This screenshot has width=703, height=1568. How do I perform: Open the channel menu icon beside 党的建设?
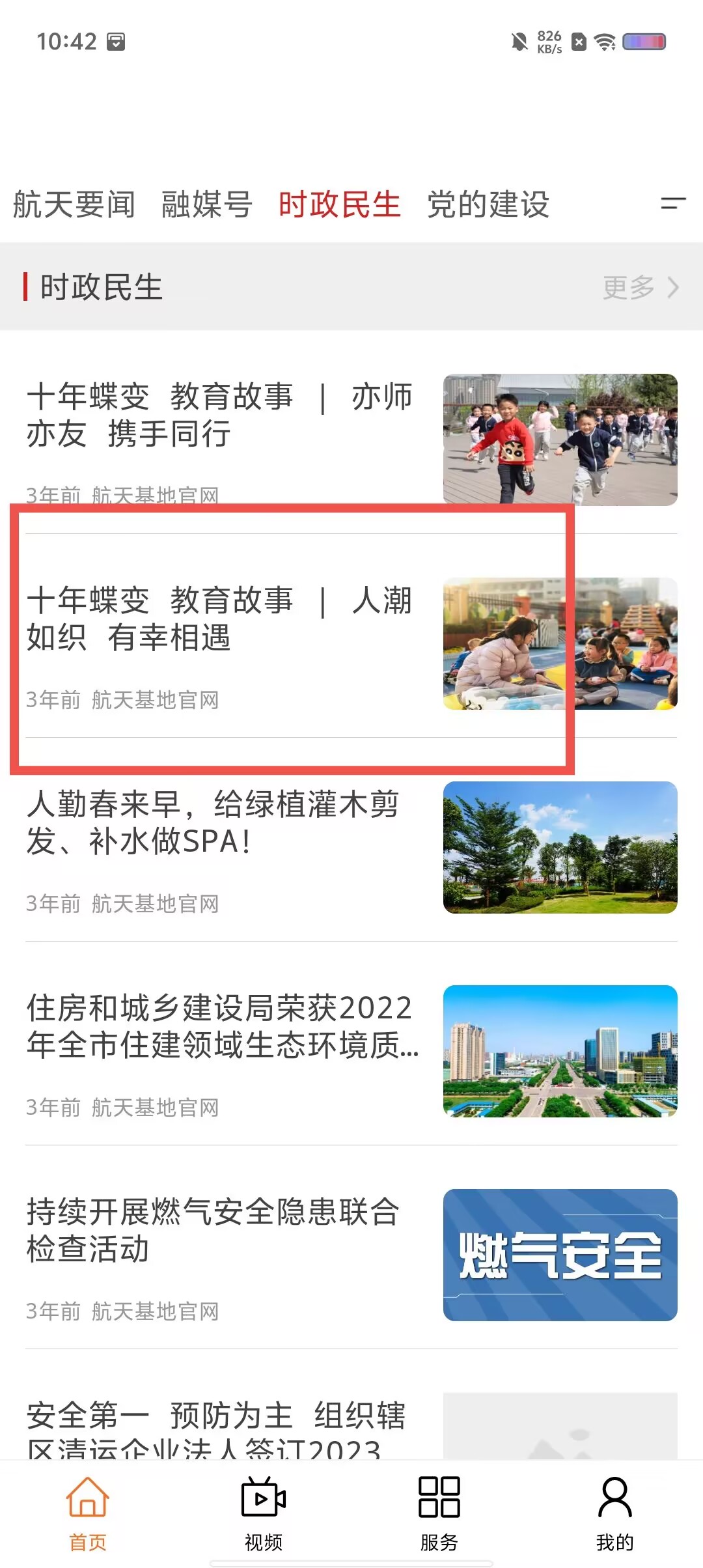673,204
